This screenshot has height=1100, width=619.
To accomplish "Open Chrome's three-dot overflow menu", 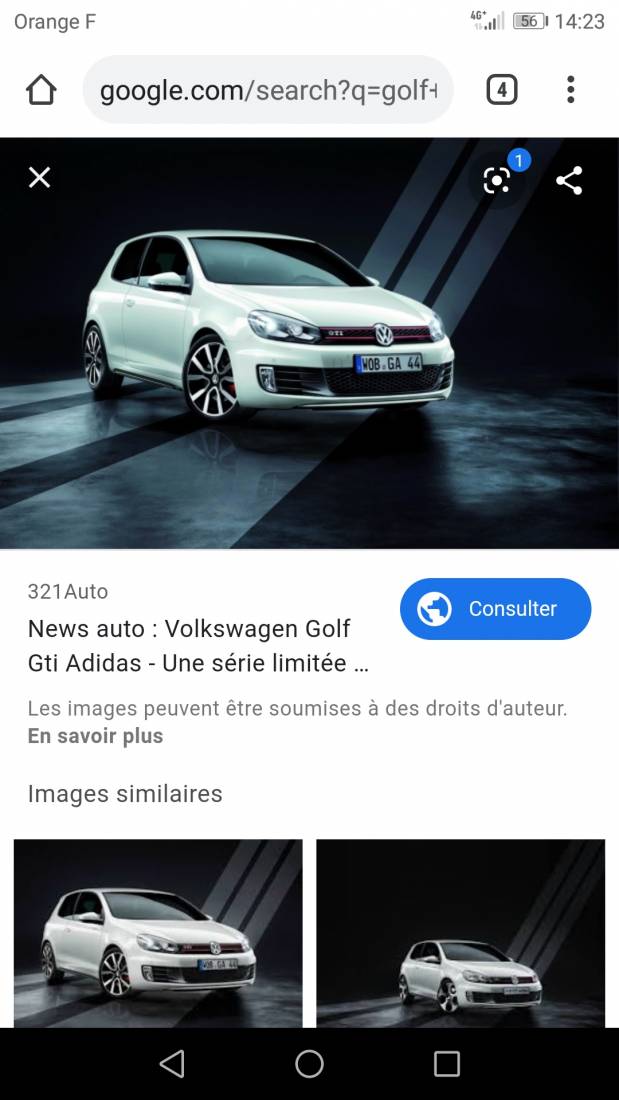I will [x=571, y=90].
